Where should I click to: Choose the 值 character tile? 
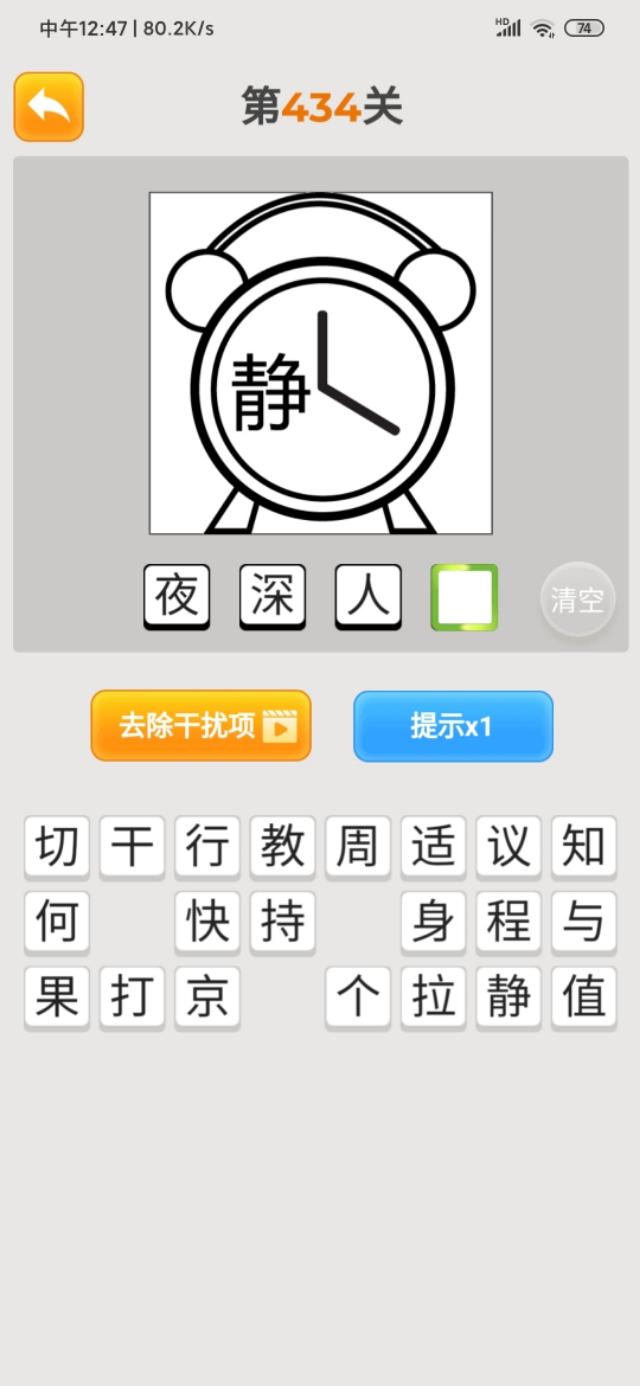584,997
